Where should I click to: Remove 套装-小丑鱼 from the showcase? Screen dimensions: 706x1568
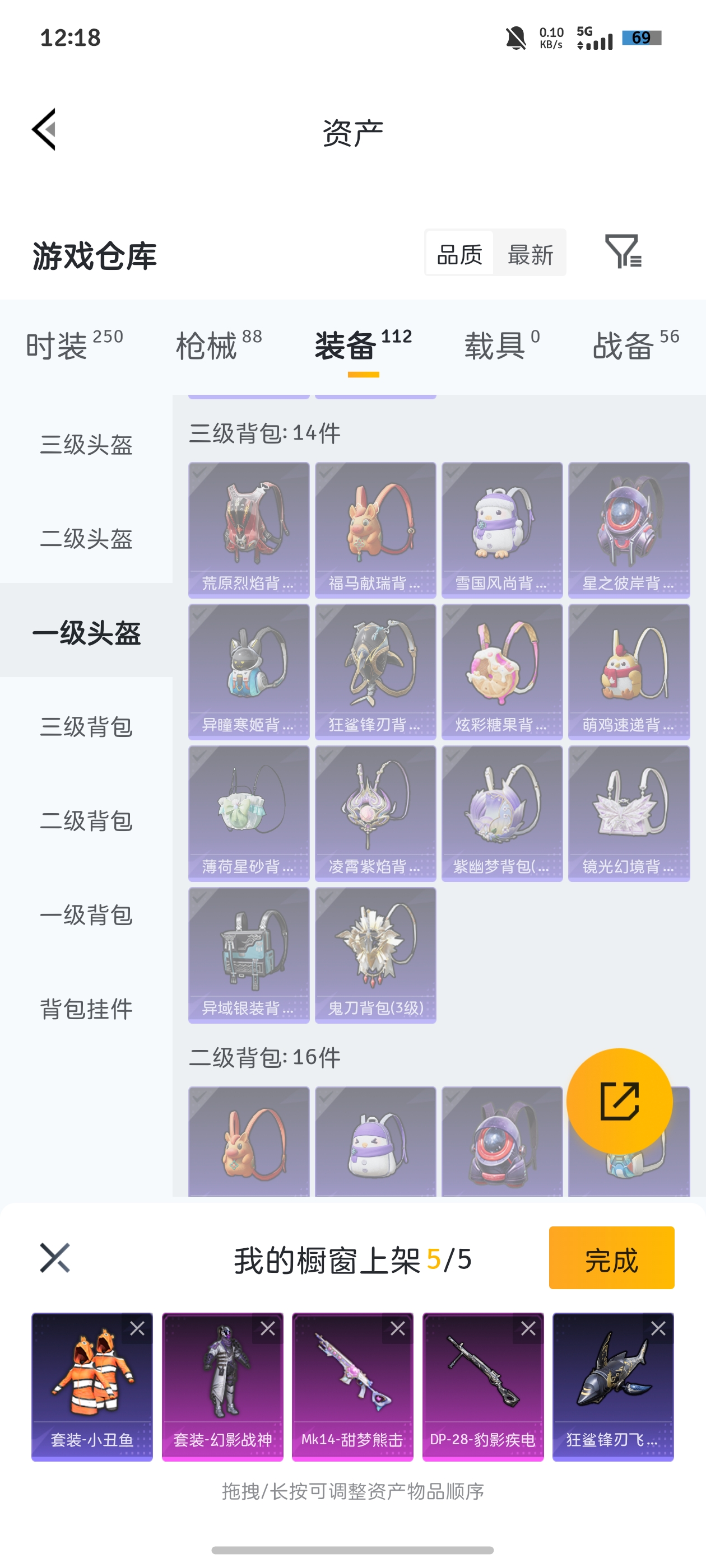pos(137,1328)
